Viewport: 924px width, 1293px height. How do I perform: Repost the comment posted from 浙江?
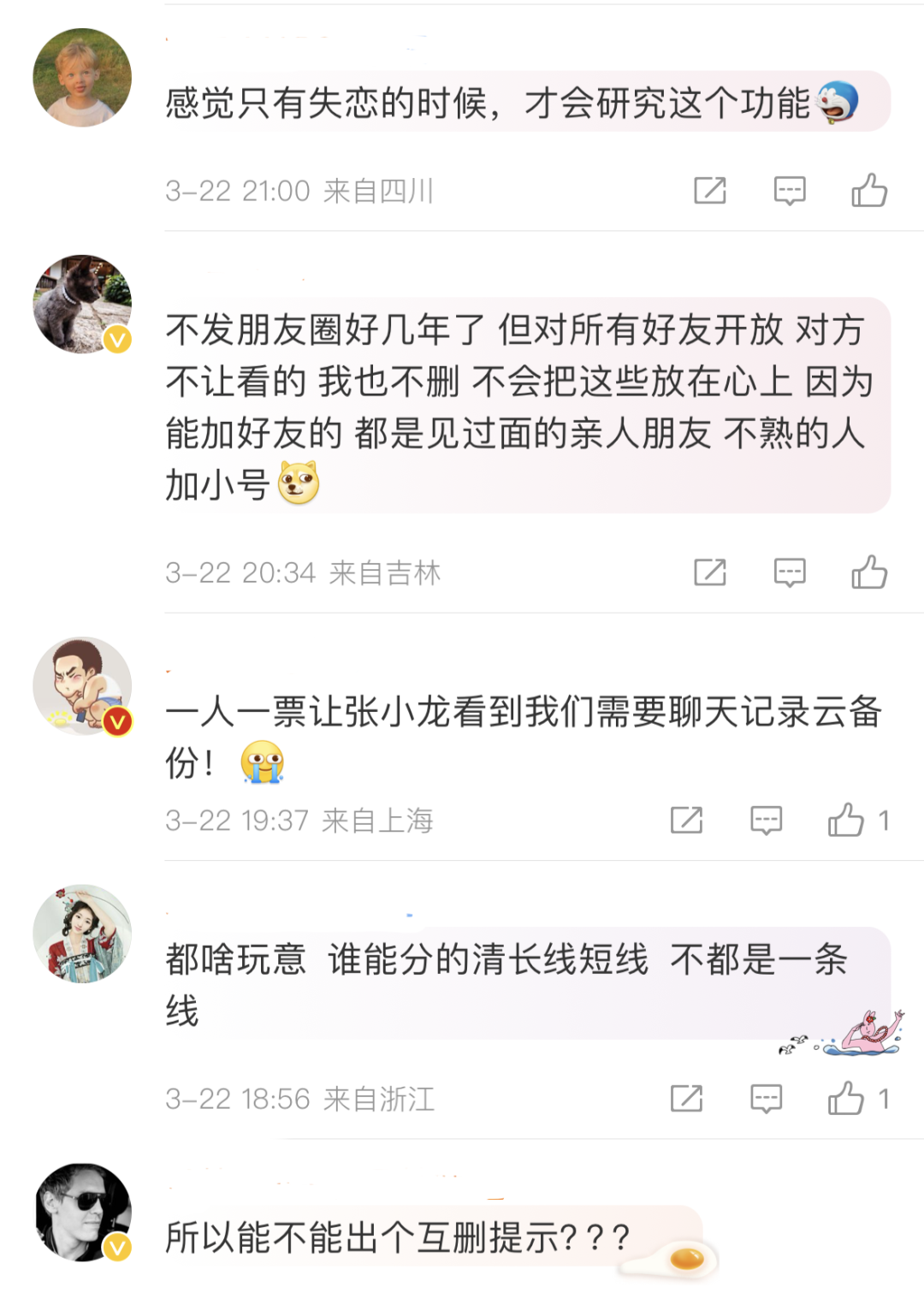coord(686,1098)
